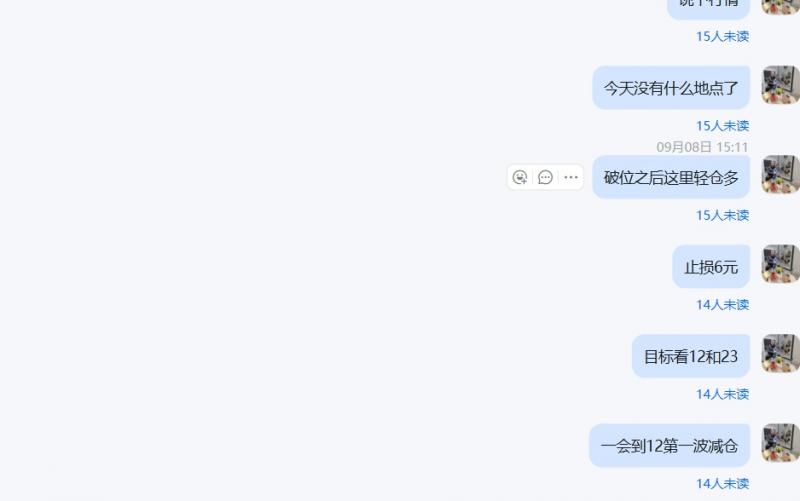This screenshot has width=800, height=501.
Task: Open sender avatar beside 今天没有什么地点了
Action: [780, 86]
